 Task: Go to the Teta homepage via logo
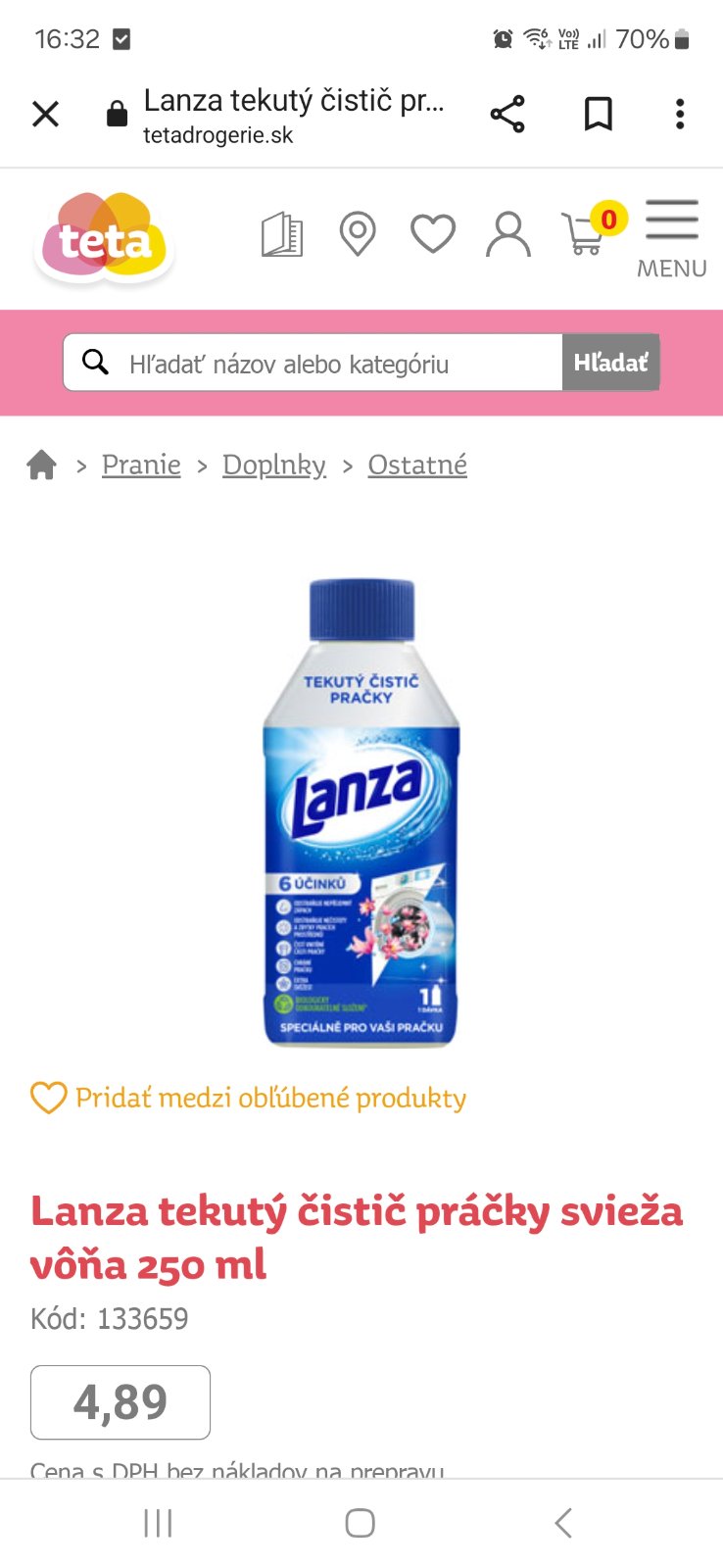(105, 239)
